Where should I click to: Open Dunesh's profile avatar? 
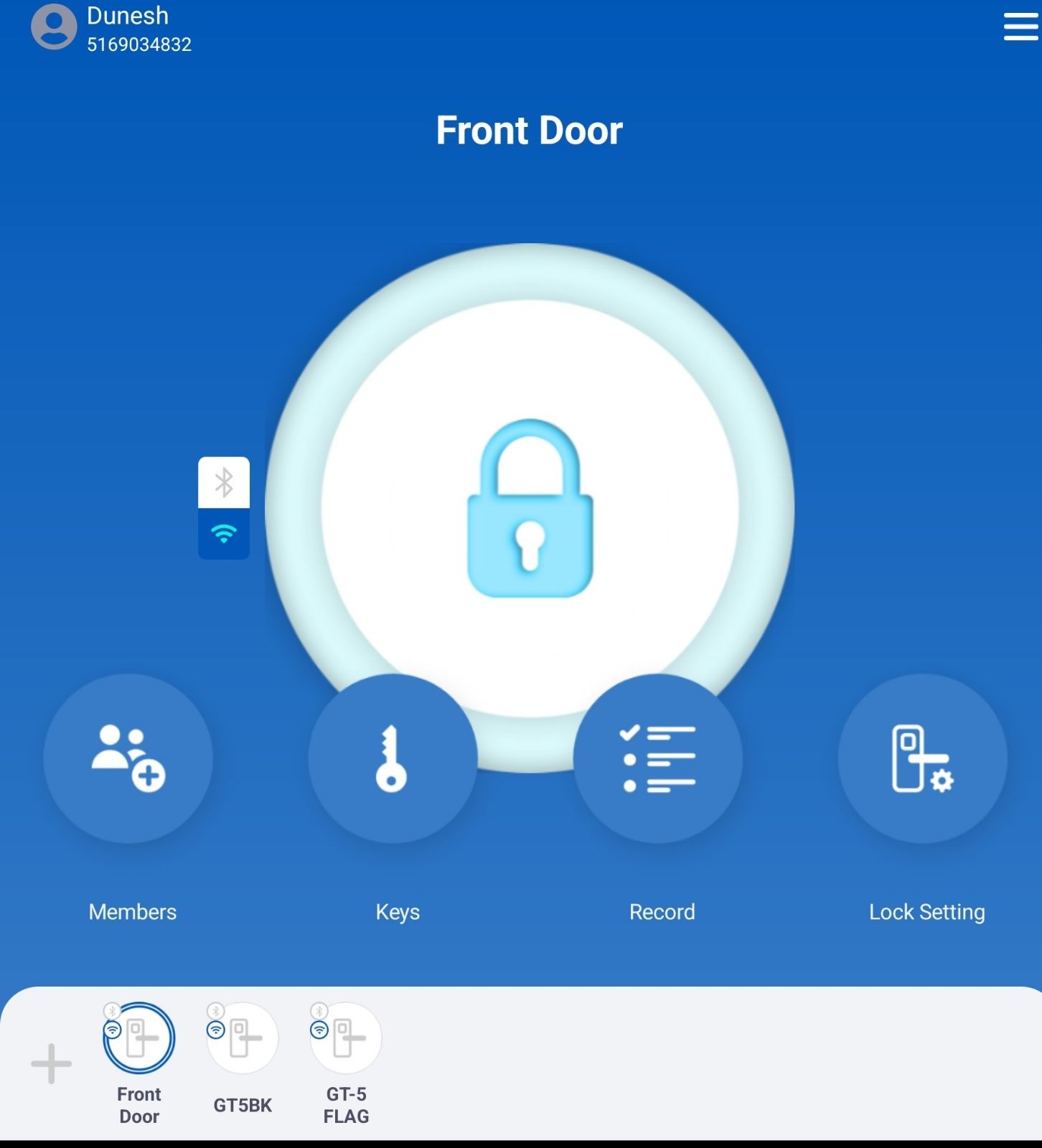pyautogui.click(x=54, y=27)
